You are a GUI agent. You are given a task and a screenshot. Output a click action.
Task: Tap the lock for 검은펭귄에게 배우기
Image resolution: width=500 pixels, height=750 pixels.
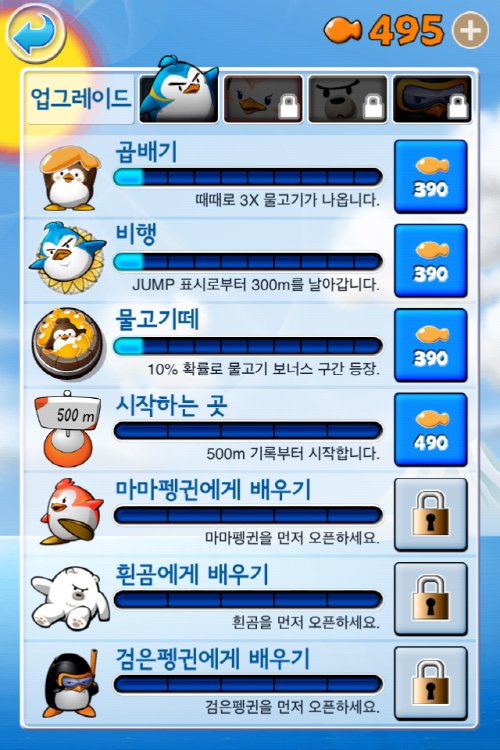click(431, 683)
